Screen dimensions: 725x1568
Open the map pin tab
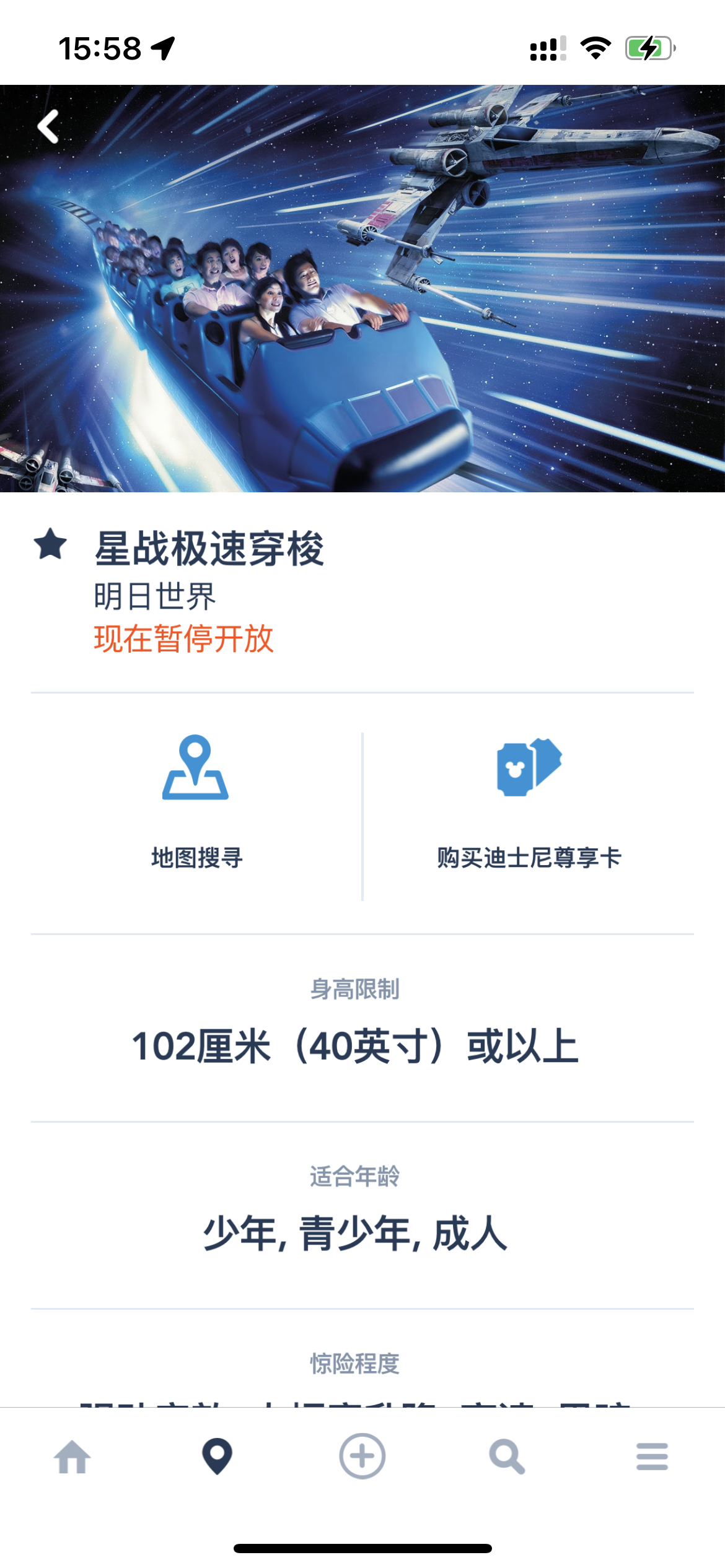[217, 1457]
